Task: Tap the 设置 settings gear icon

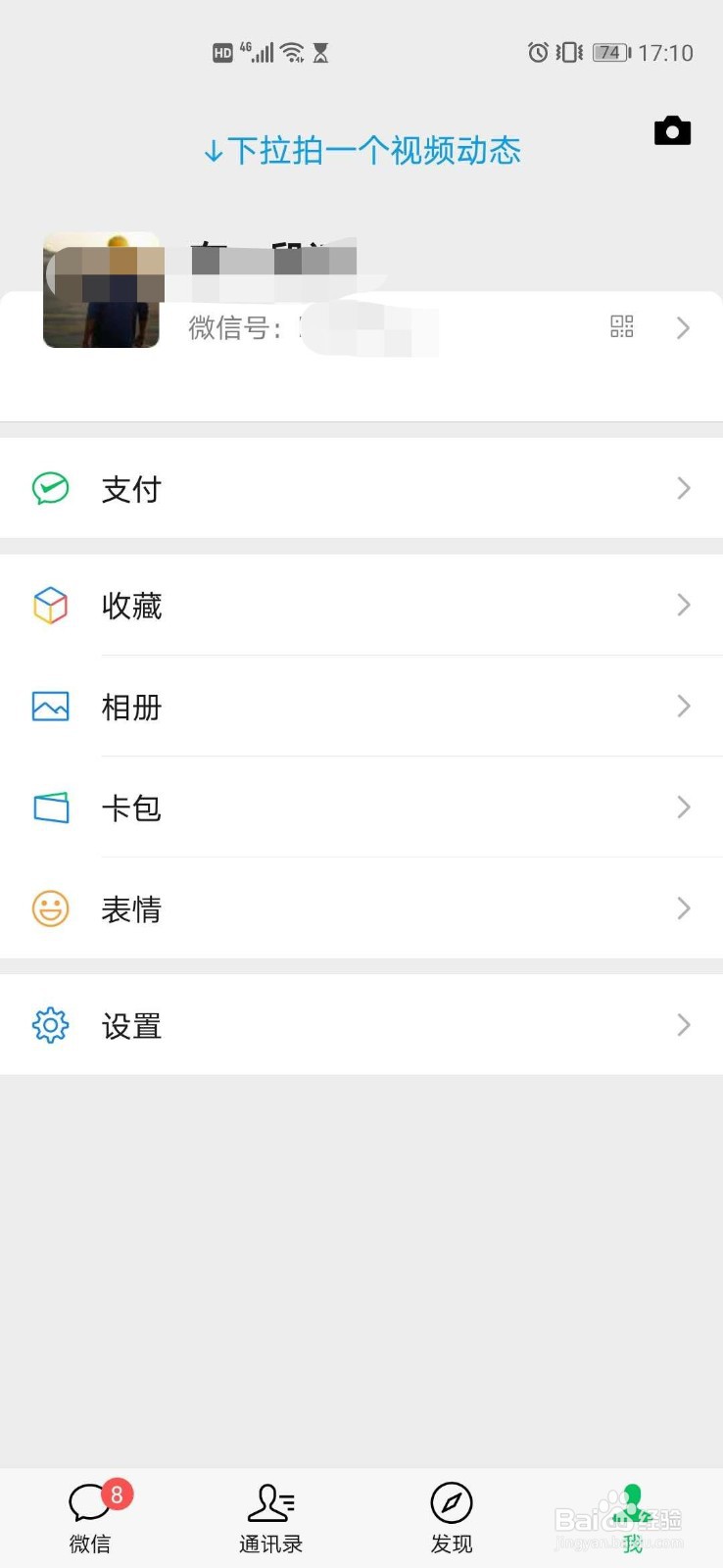Action: (x=50, y=1025)
